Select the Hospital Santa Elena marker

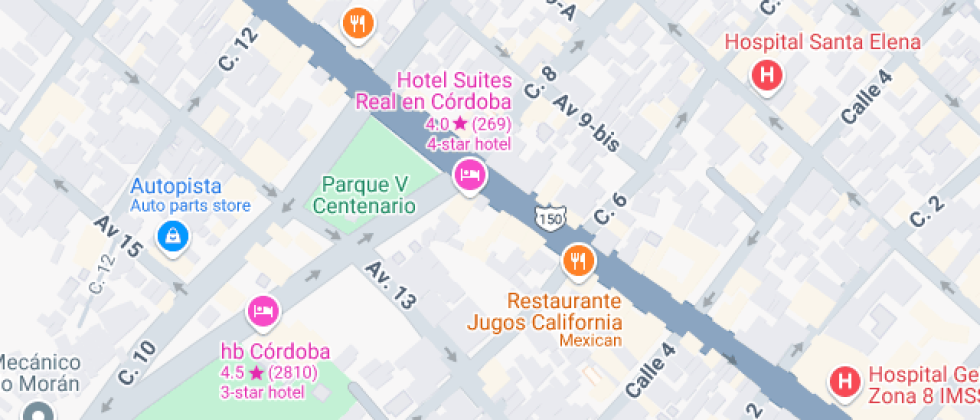coord(767,74)
